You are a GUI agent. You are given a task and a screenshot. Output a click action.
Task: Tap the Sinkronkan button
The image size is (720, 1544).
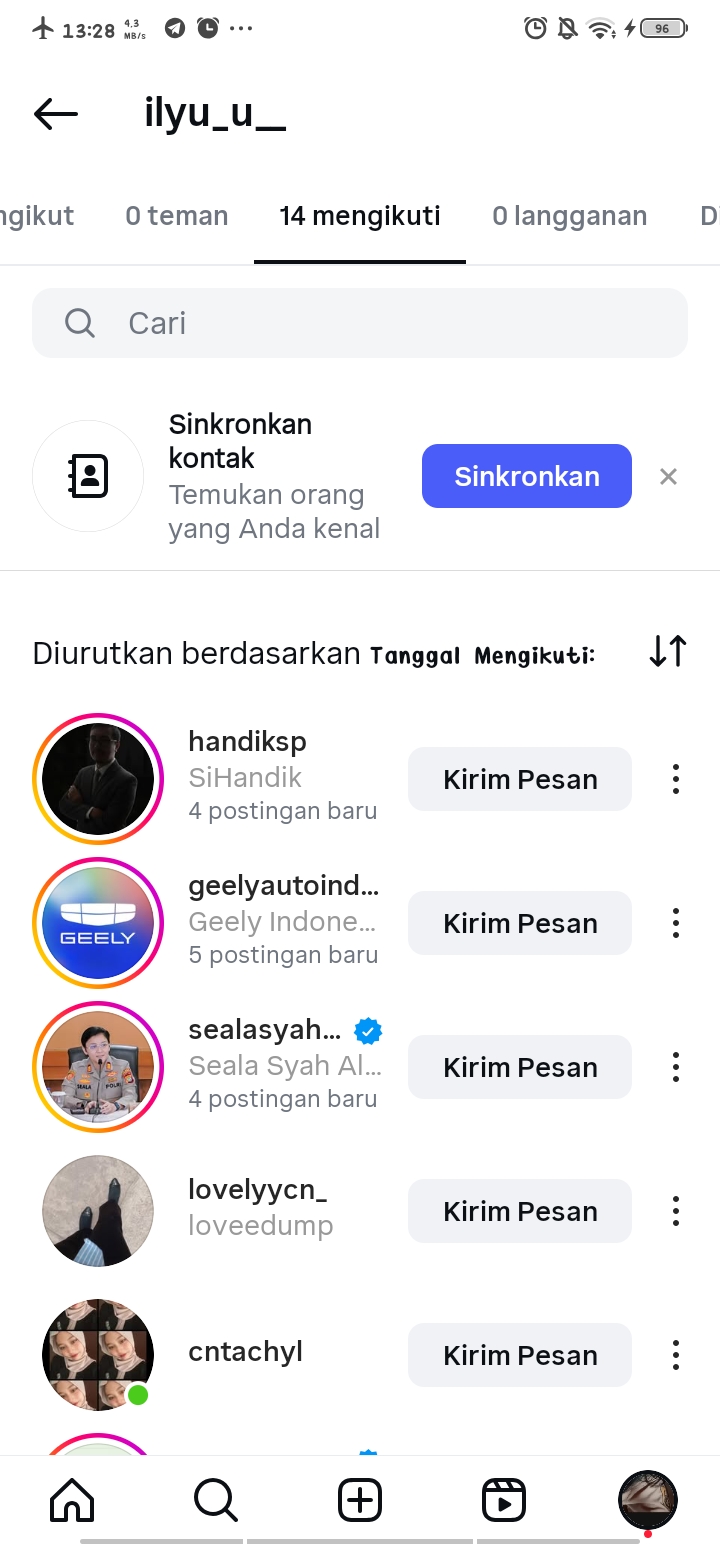(x=526, y=476)
